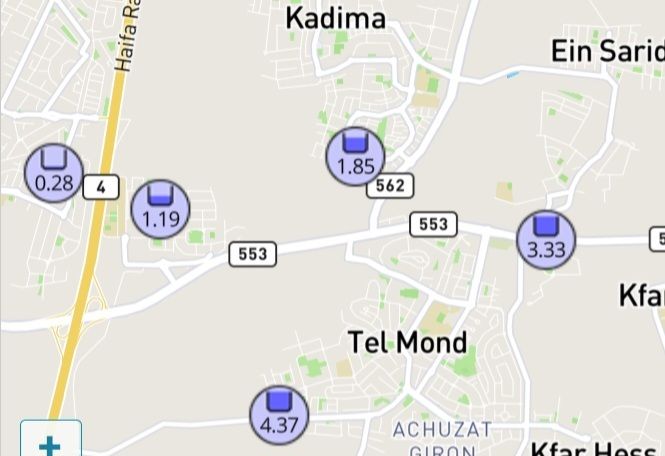Select the 0.28 map marker
665x456 pixels.
(x=54, y=172)
